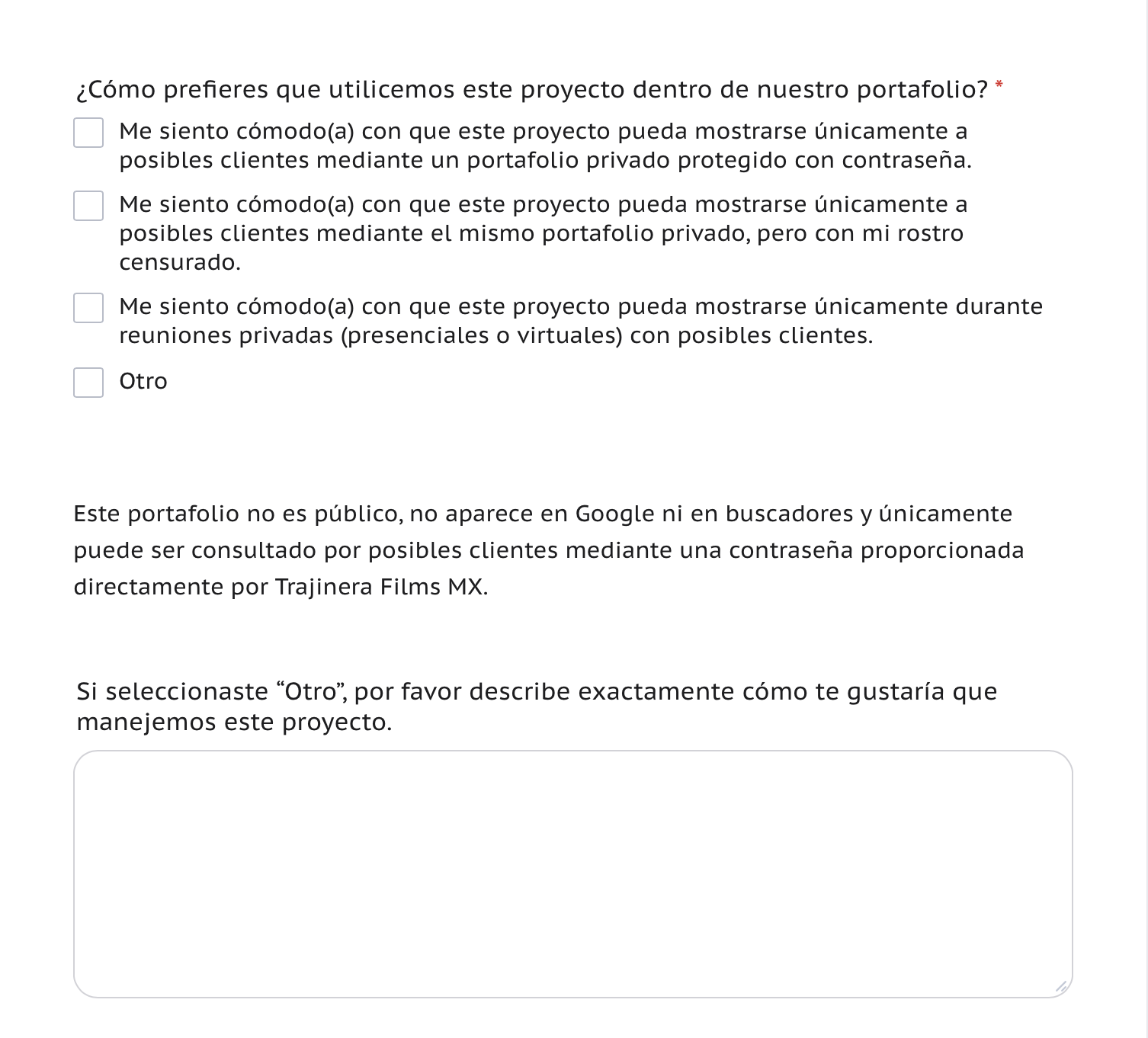1148x1038 pixels.
Task: Check the password-protected private portfolio option
Action: click(x=88, y=133)
